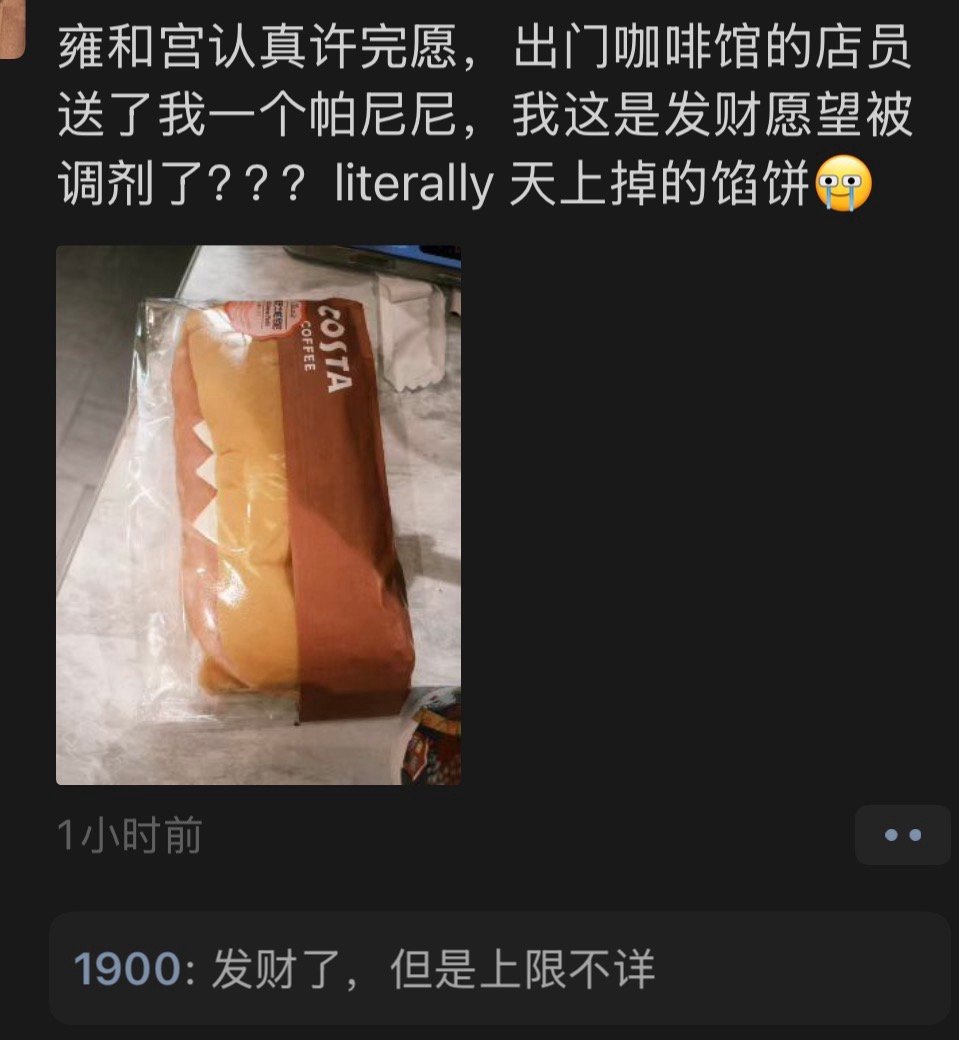Click the COSTA COFFEE logo on the panini wrapper

[x=326, y=345]
